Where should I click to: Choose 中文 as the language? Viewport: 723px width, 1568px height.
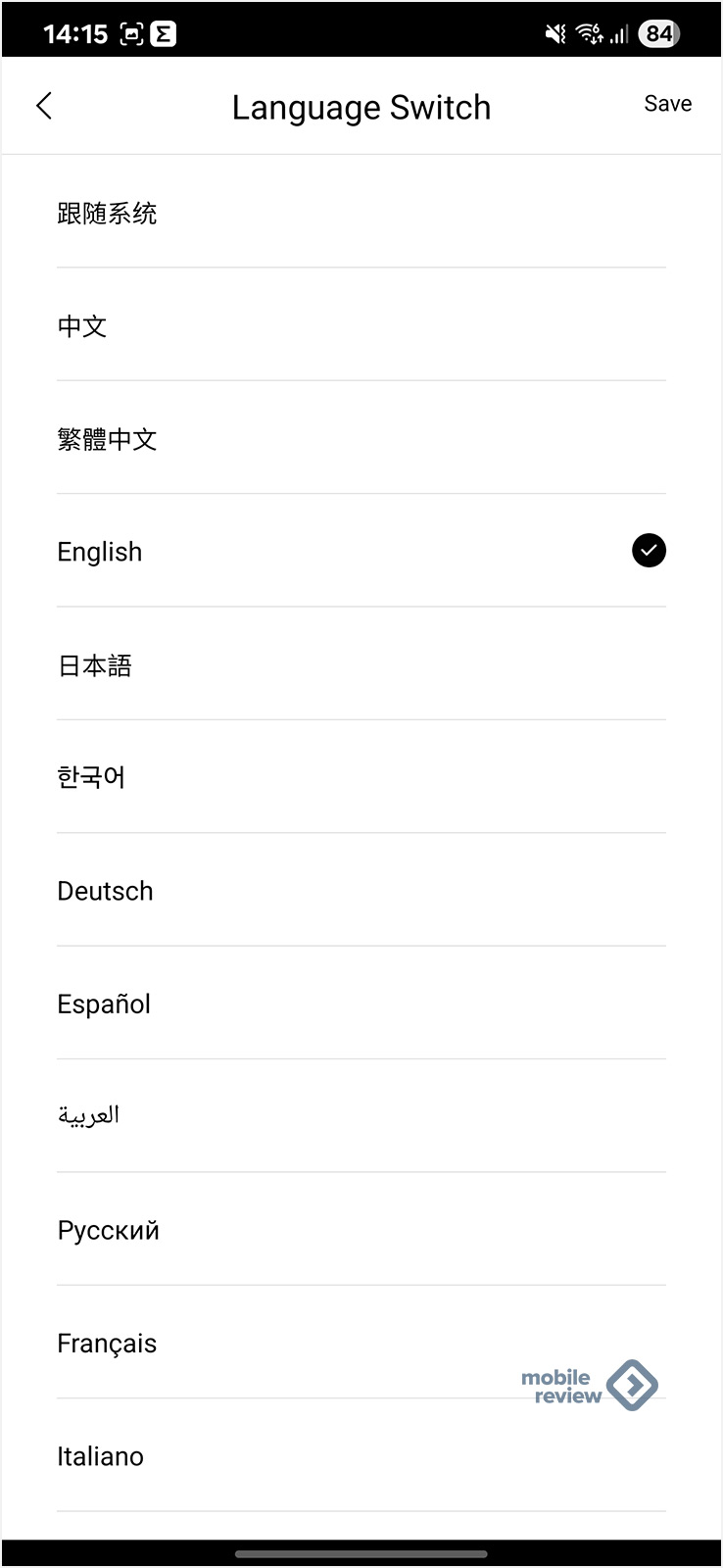pyautogui.click(x=361, y=324)
